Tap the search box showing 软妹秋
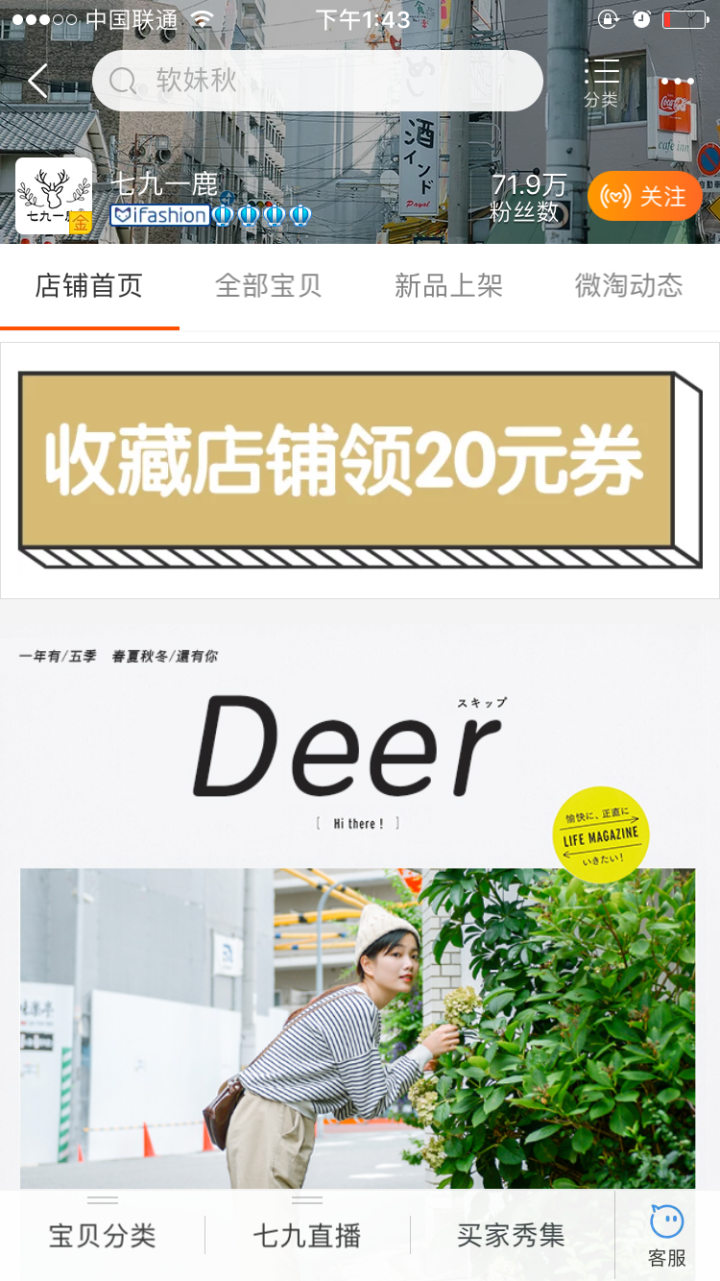Image resolution: width=720 pixels, height=1281 pixels. coord(317,81)
